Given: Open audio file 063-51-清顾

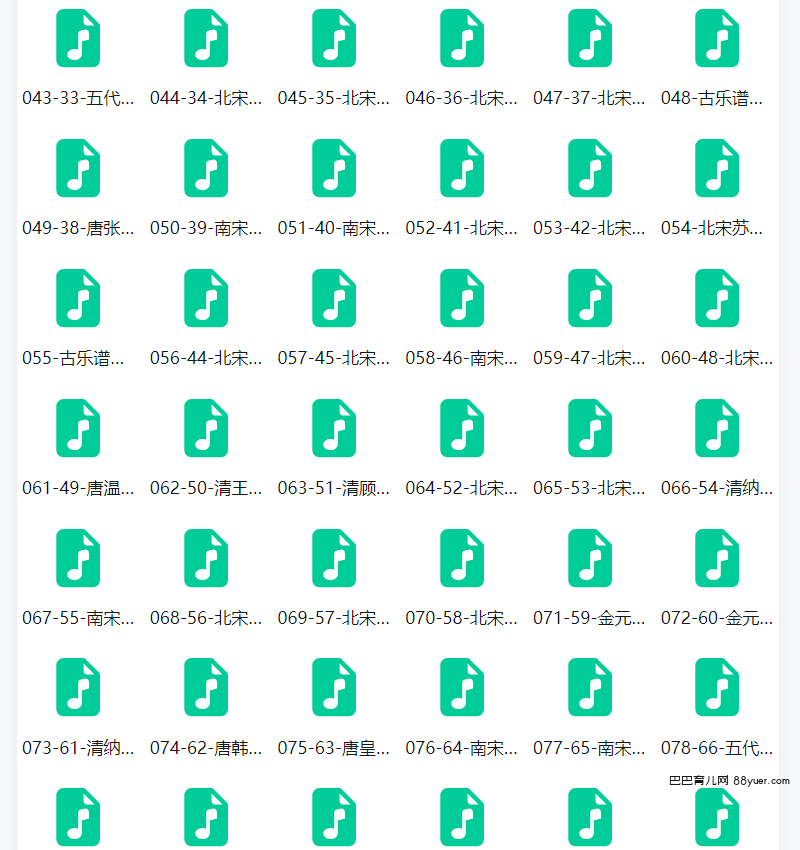Looking at the screenshot, I should [x=334, y=428].
